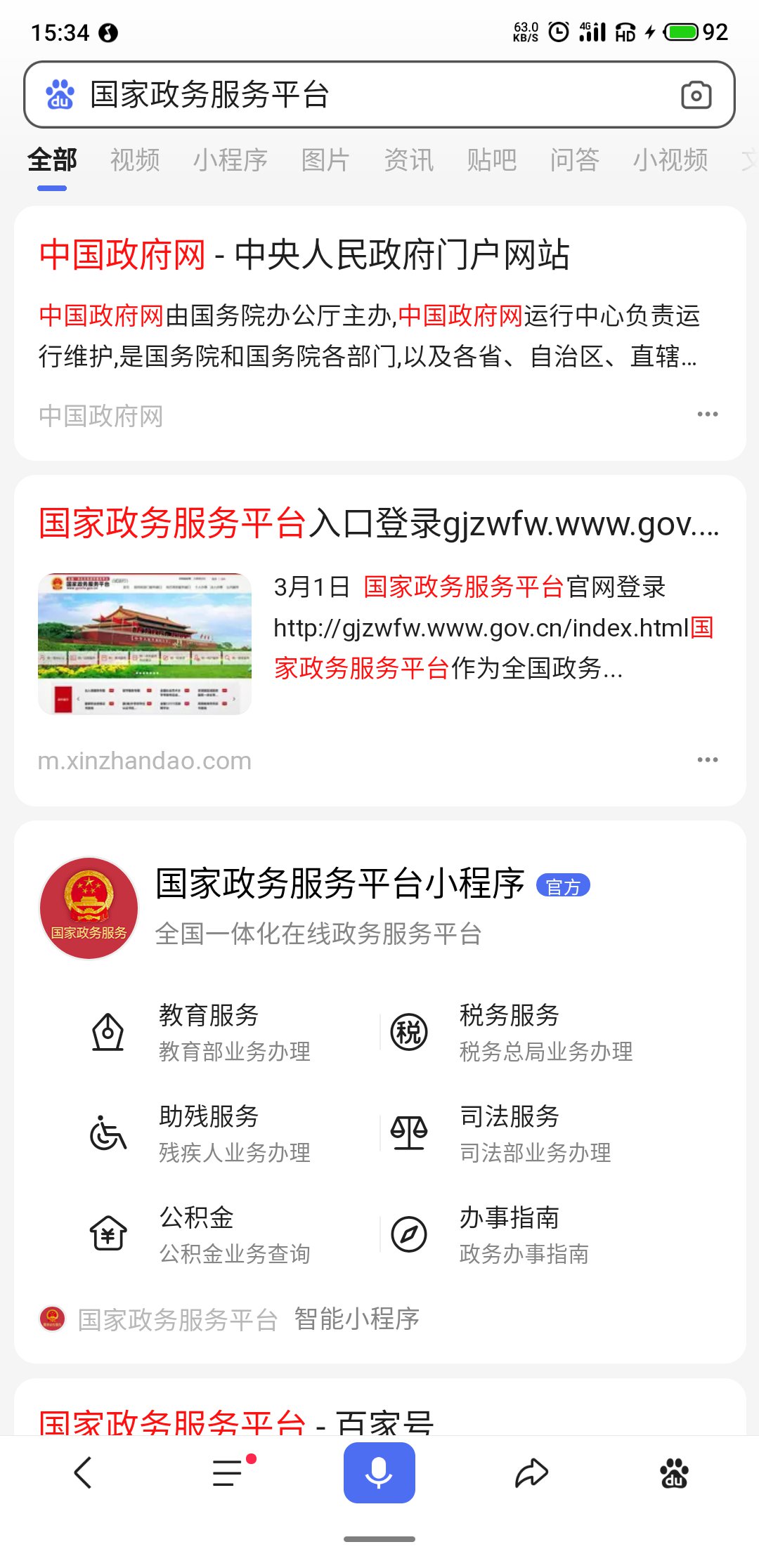Choose 司法服务 for judicial services
Image resolution: width=759 pixels, height=1568 pixels.
pos(509,1133)
